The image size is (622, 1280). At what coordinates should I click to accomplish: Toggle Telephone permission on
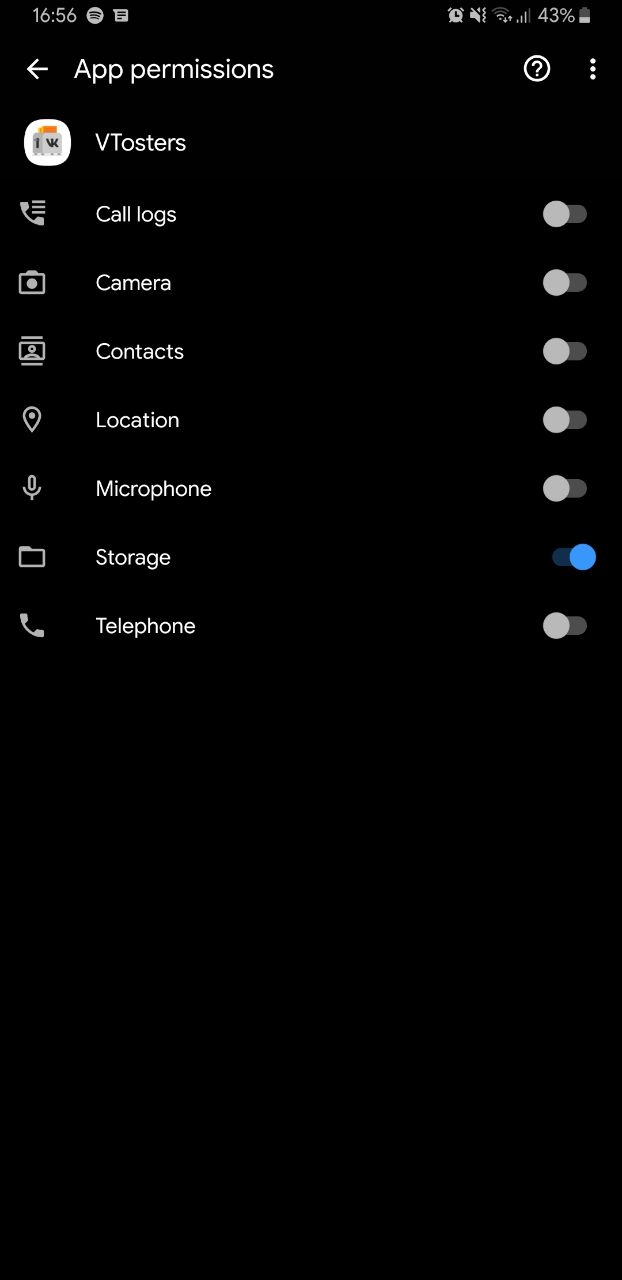tap(565, 626)
